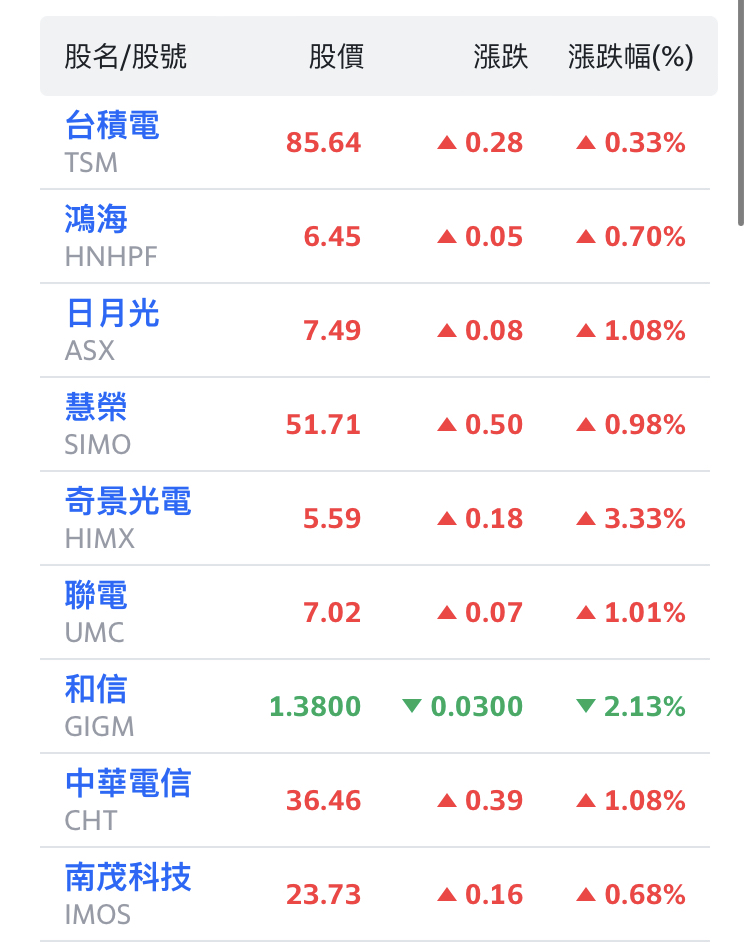View 中華電信 CHT stock details

pyautogui.click(x=128, y=784)
